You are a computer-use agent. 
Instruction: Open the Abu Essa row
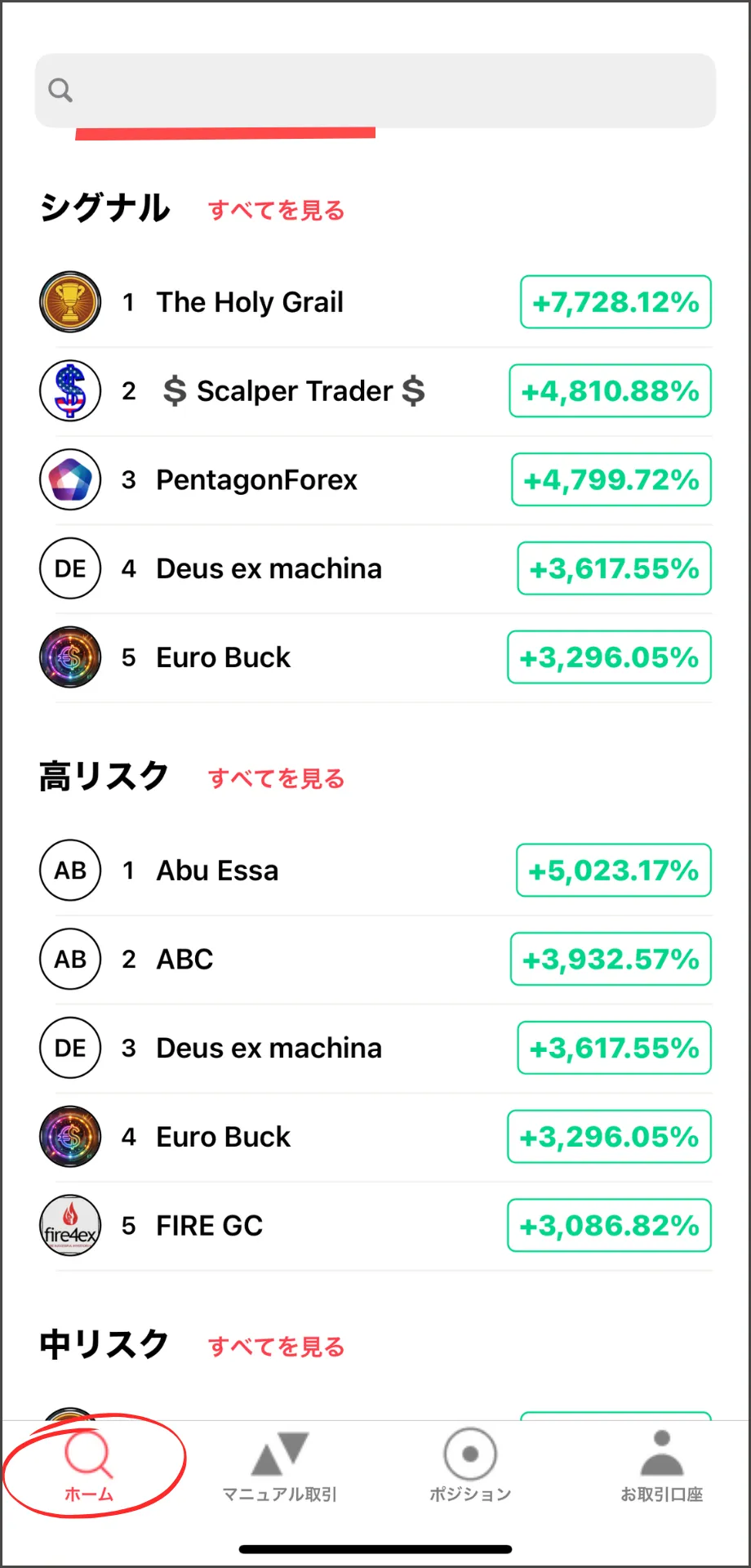[375, 870]
